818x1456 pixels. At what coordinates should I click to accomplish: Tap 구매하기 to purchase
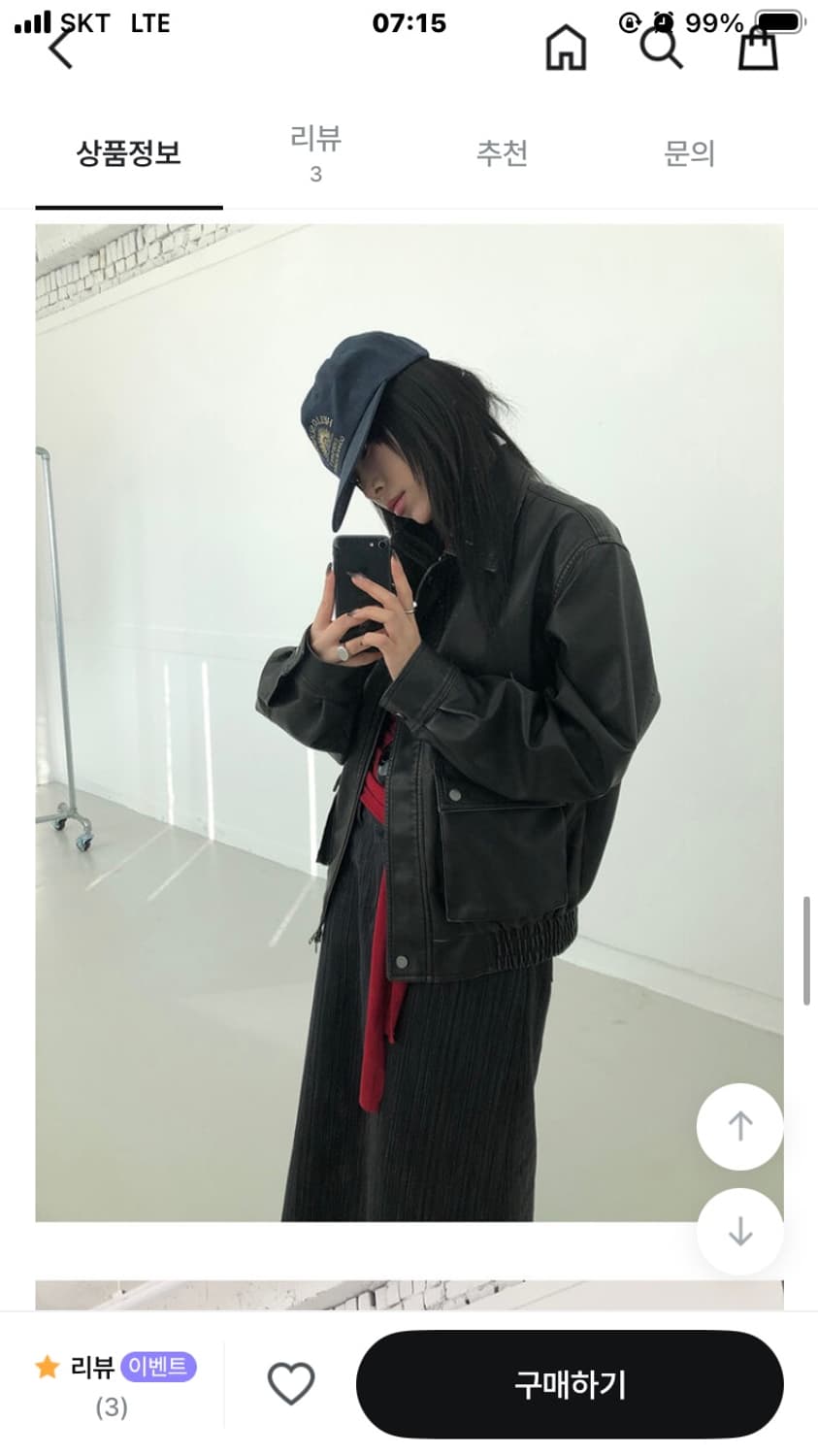[569, 1385]
